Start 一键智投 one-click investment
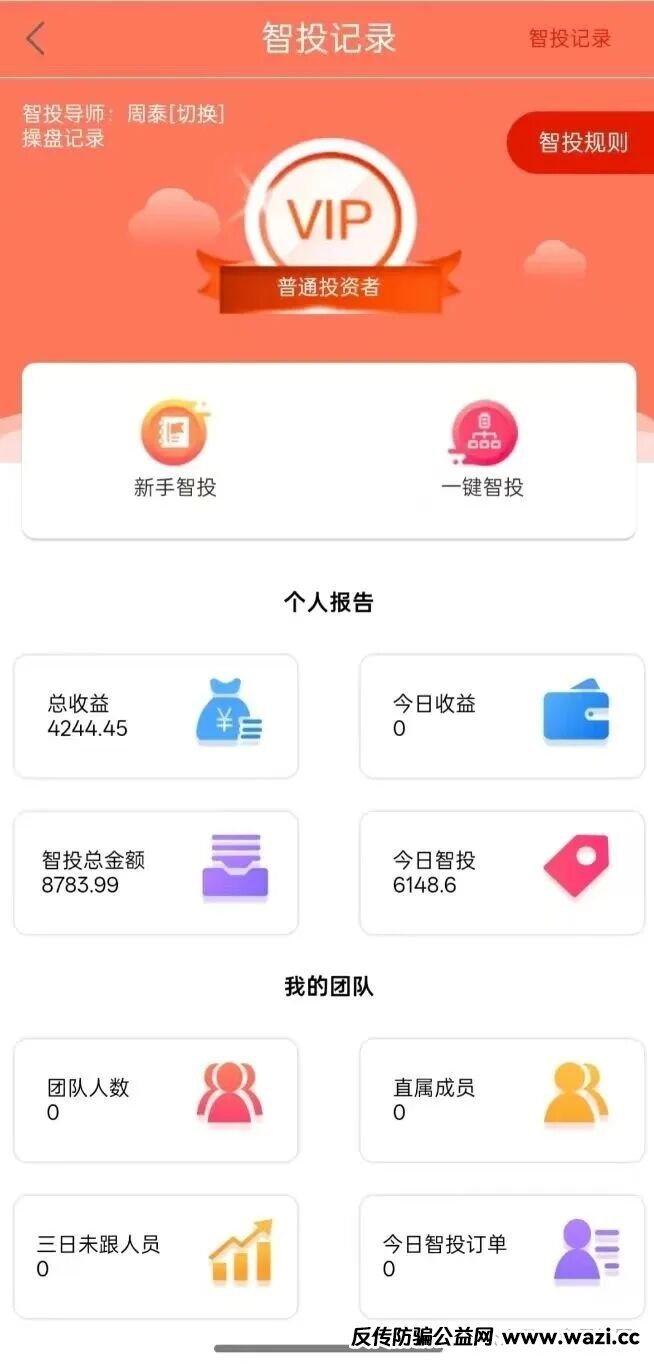 click(x=483, y=450)
